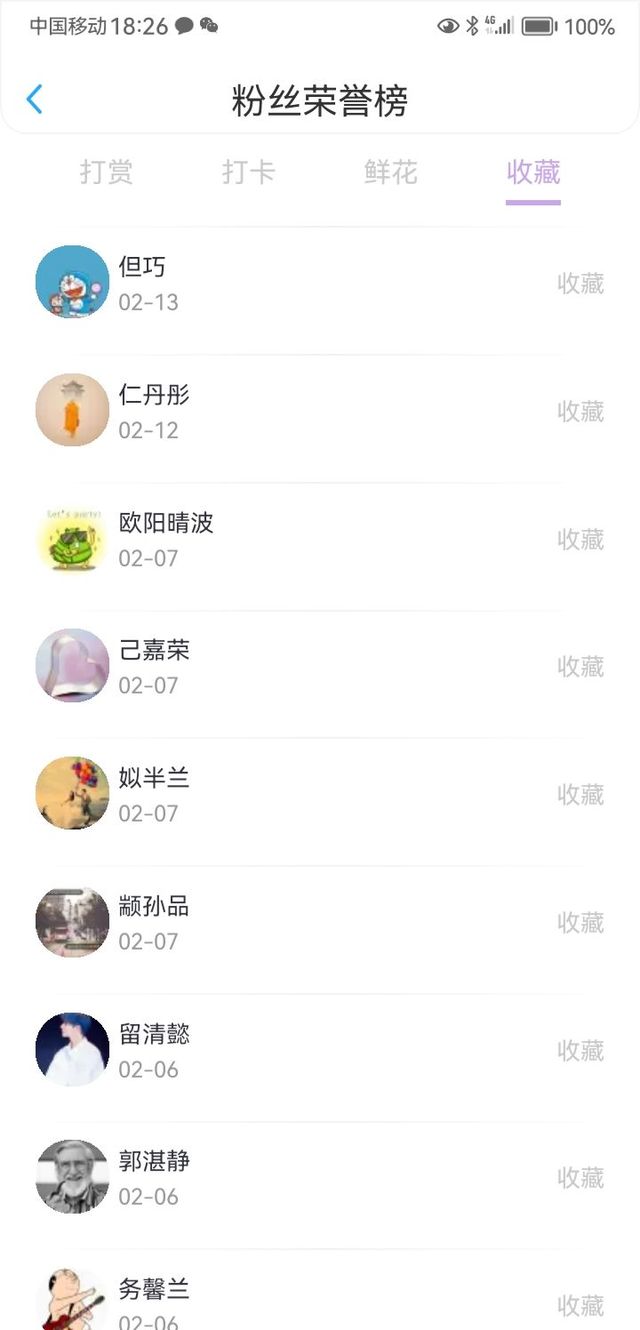
Task: Open 郭湛静's fan entry
Action: 320,1178
